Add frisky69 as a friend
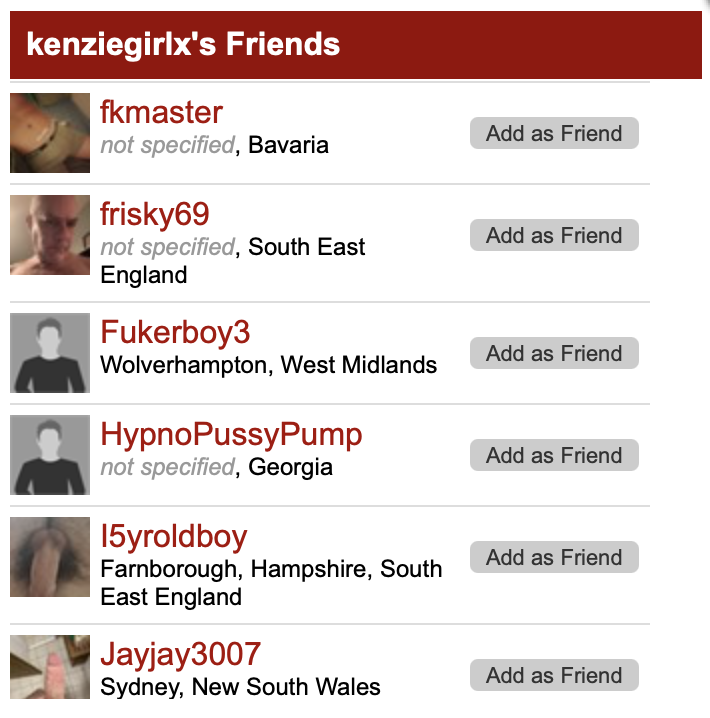The image size is (710, 718). click(554, 235)
